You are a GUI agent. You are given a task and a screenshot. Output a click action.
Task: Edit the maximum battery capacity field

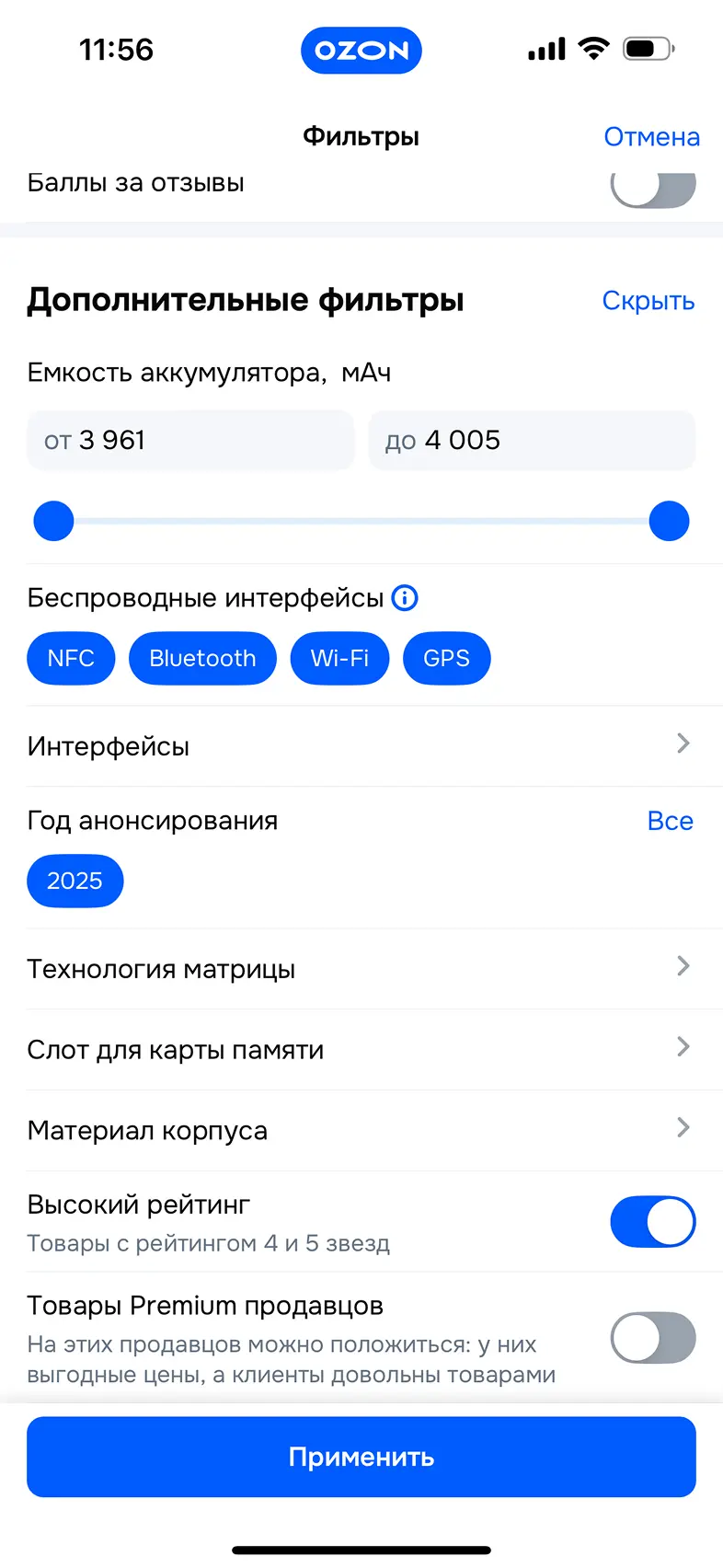(532, 441)
